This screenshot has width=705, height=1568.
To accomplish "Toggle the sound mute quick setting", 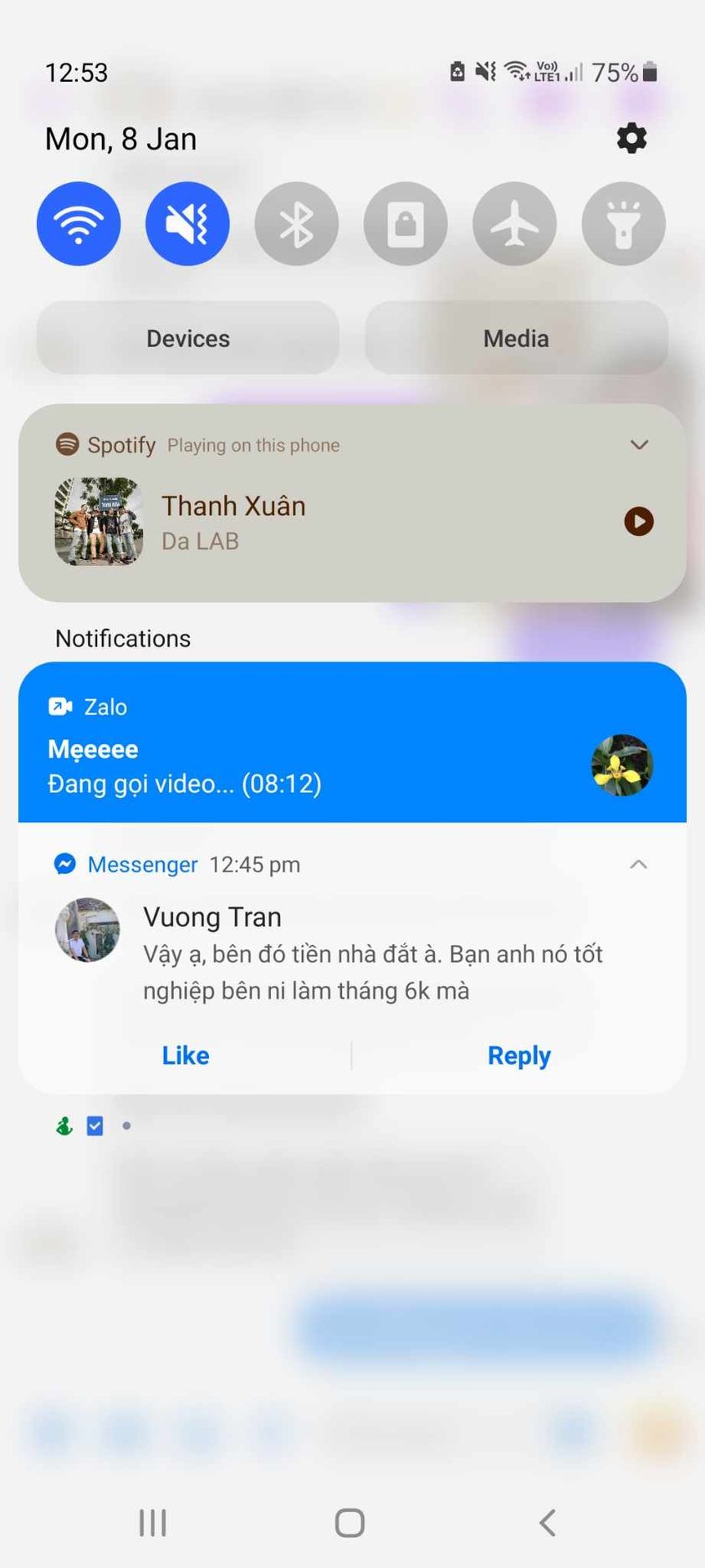I will 187,224.
